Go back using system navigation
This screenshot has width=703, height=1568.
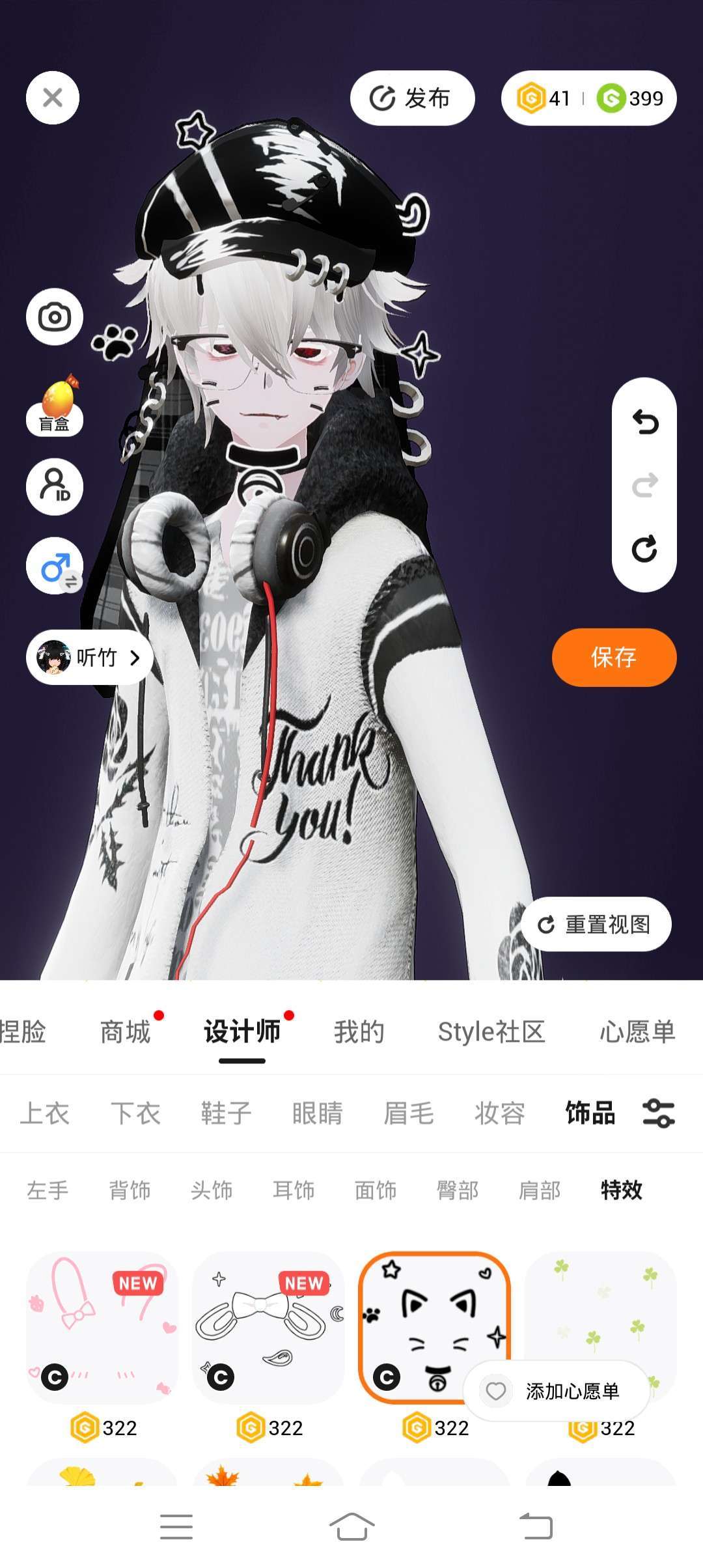coord(536,1527)
